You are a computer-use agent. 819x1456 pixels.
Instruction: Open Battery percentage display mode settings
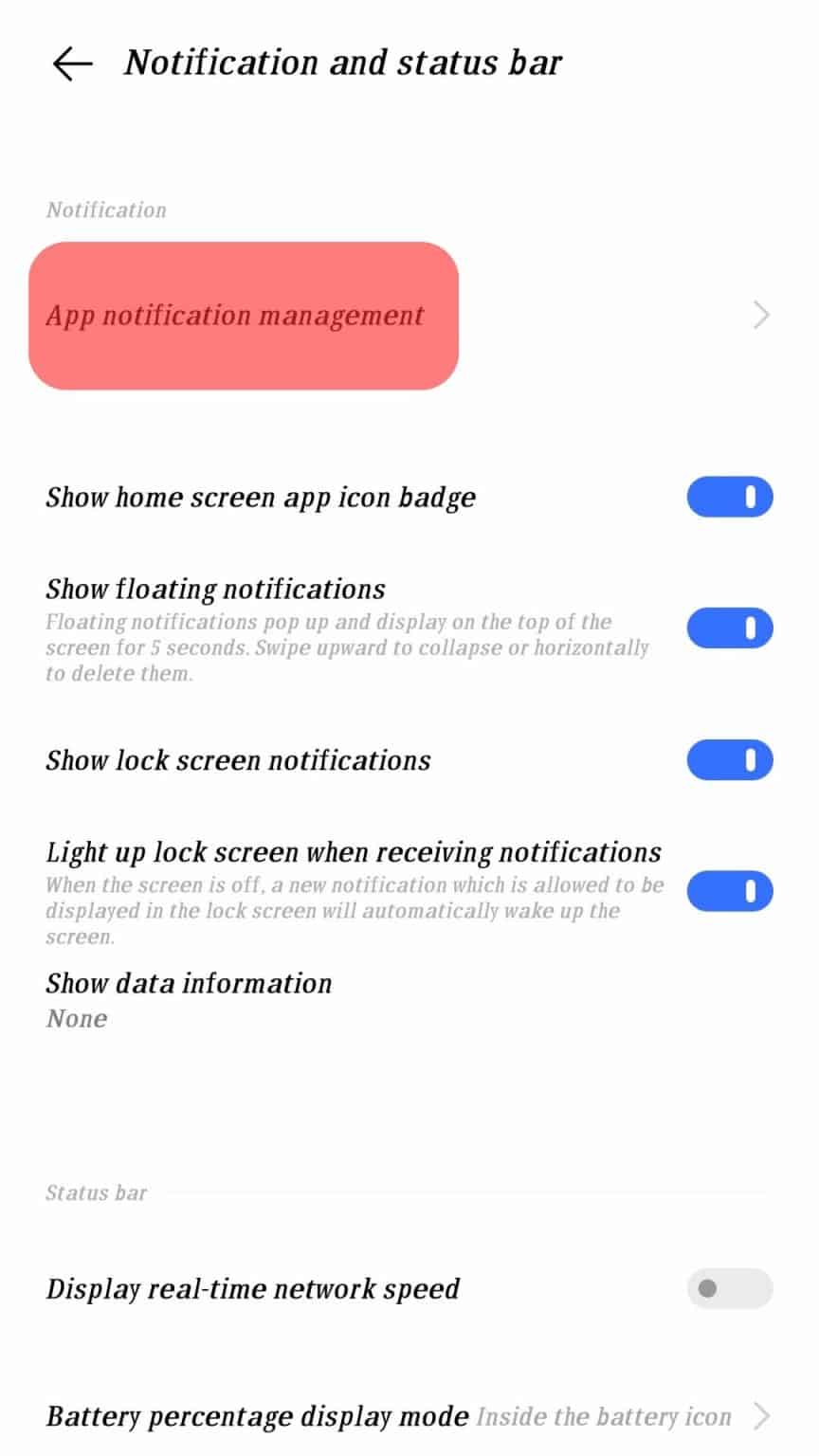[258, 1416]
